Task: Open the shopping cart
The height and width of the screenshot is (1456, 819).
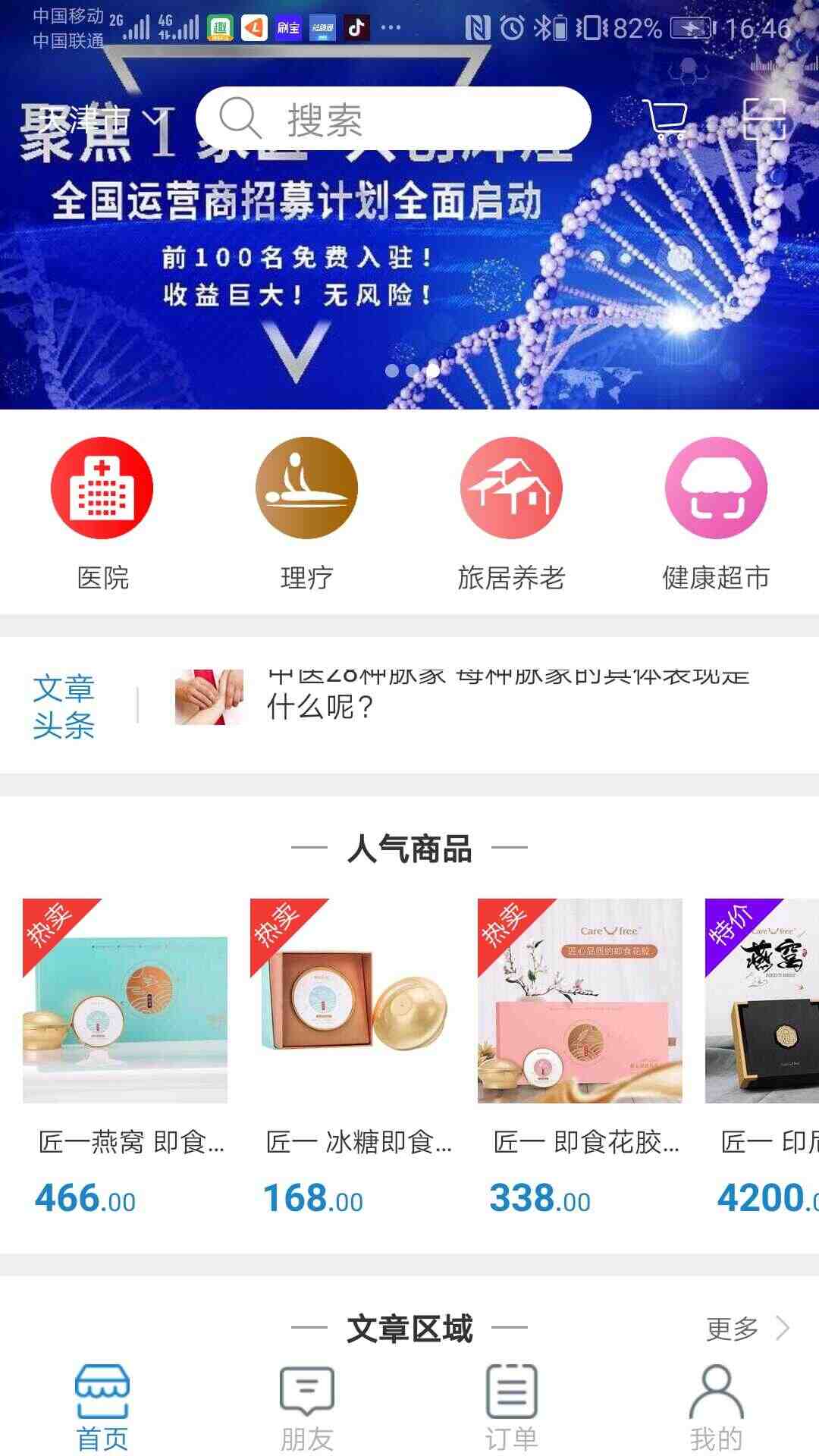Action: click(666, 119)
